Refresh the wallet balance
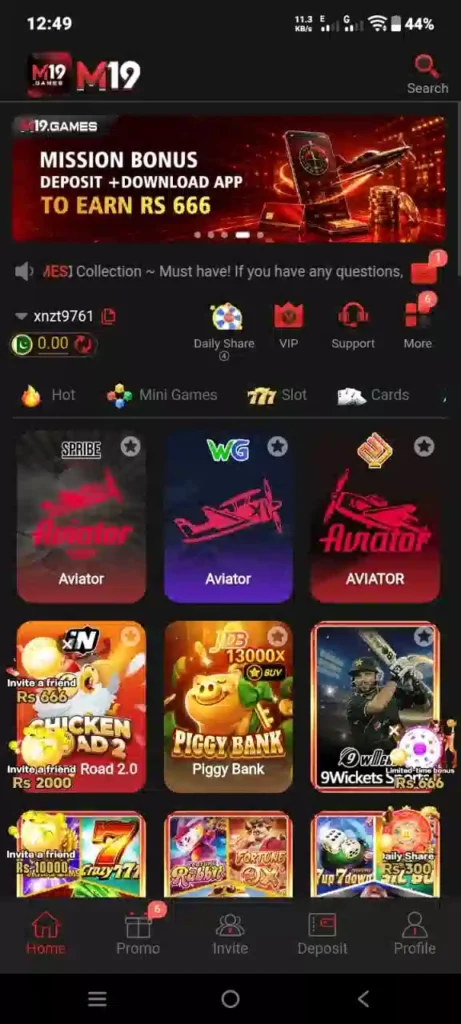This screenshot has height=1024, width=461. point(84,344)
